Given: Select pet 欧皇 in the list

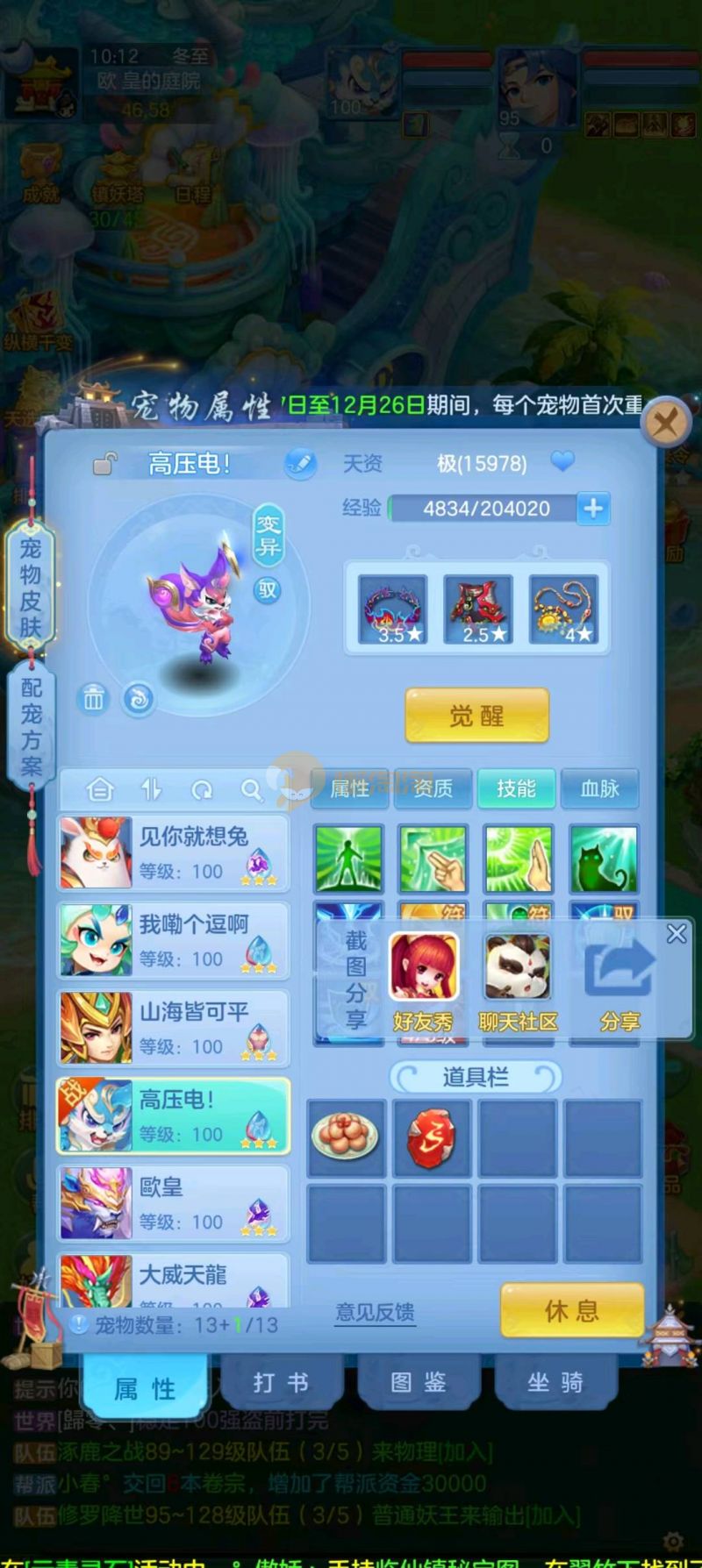Looking at the screenshot, I should (174, 1203).
